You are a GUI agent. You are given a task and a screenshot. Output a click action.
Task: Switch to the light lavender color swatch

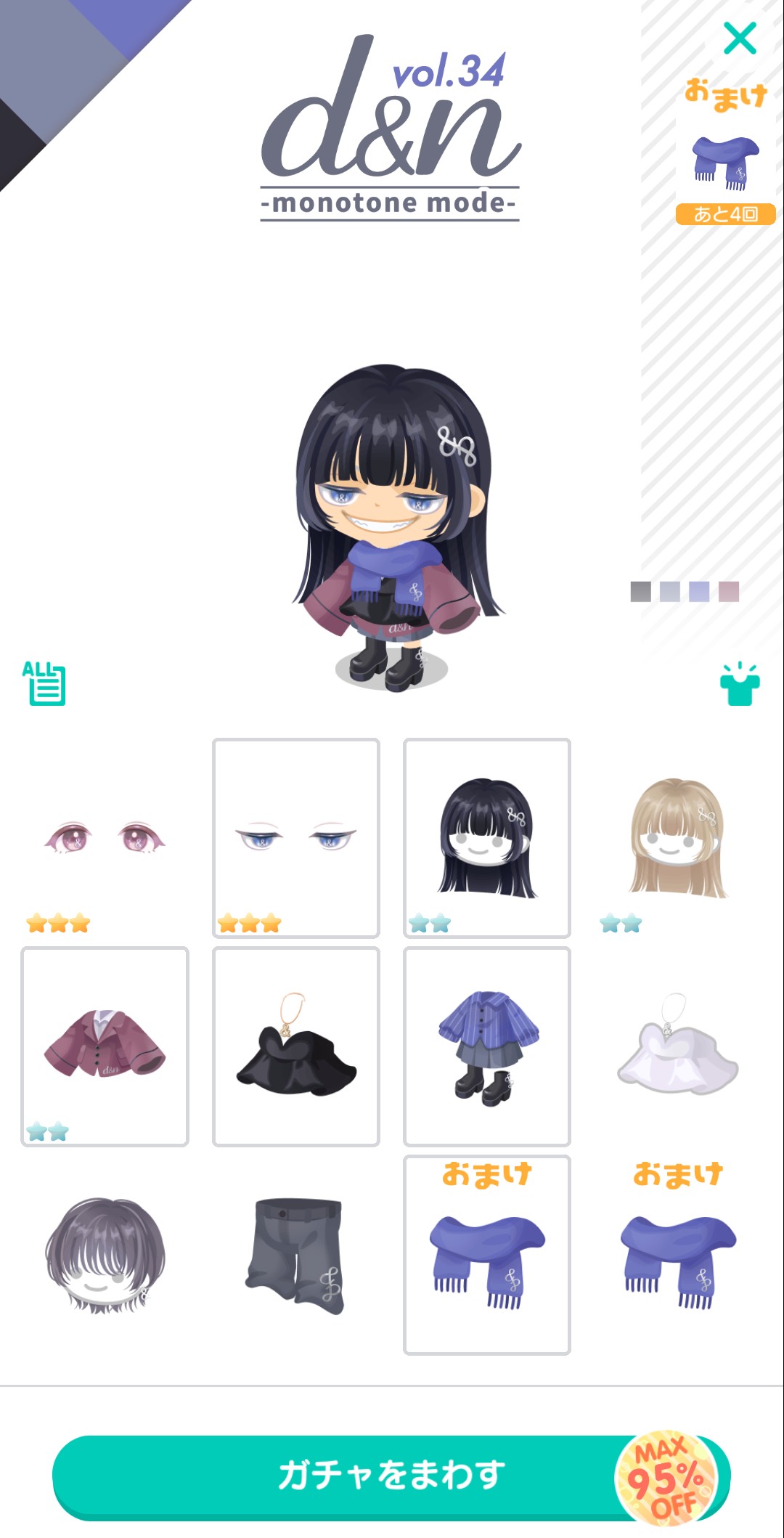coord(670,592)
